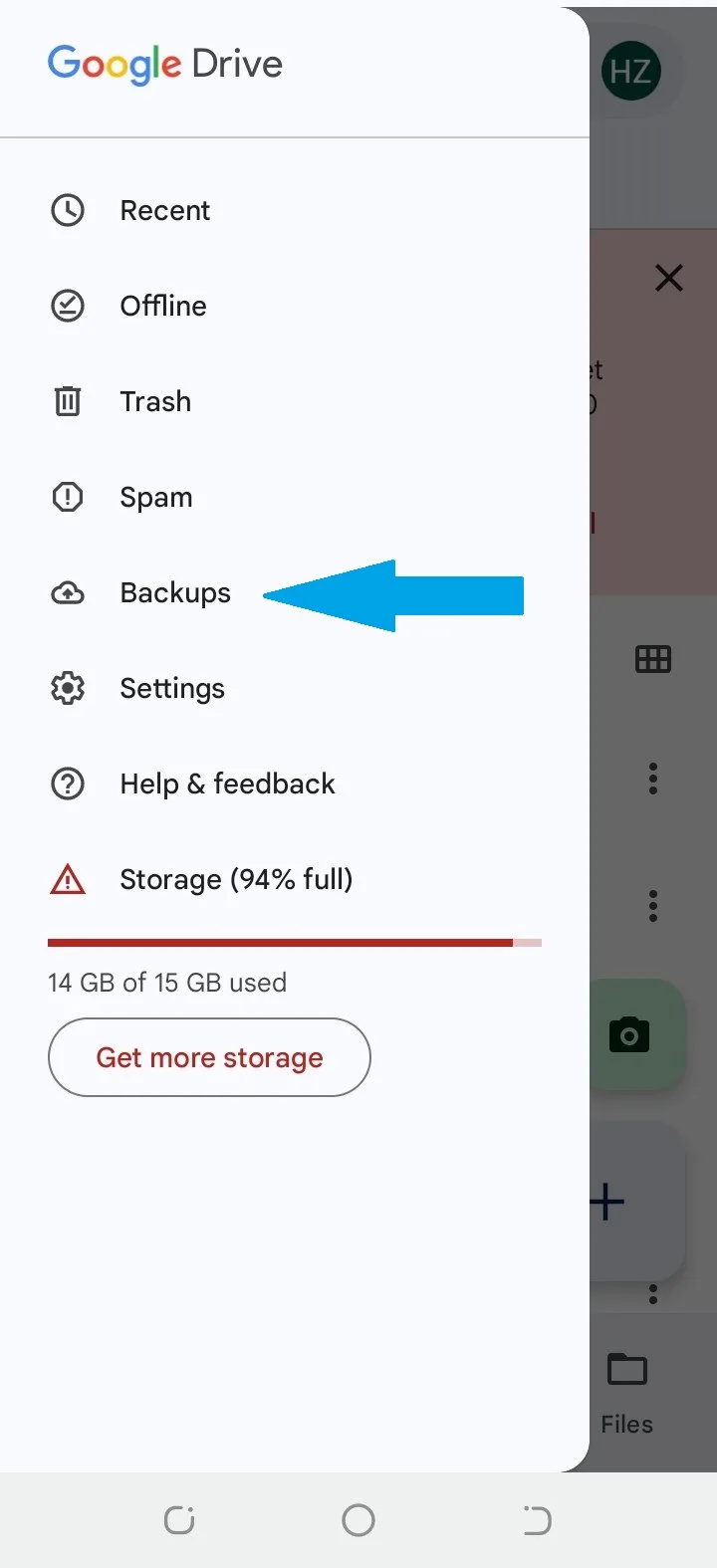717x1568 pixels.
Task: Open Drive Settings
Action: [171, 689]
